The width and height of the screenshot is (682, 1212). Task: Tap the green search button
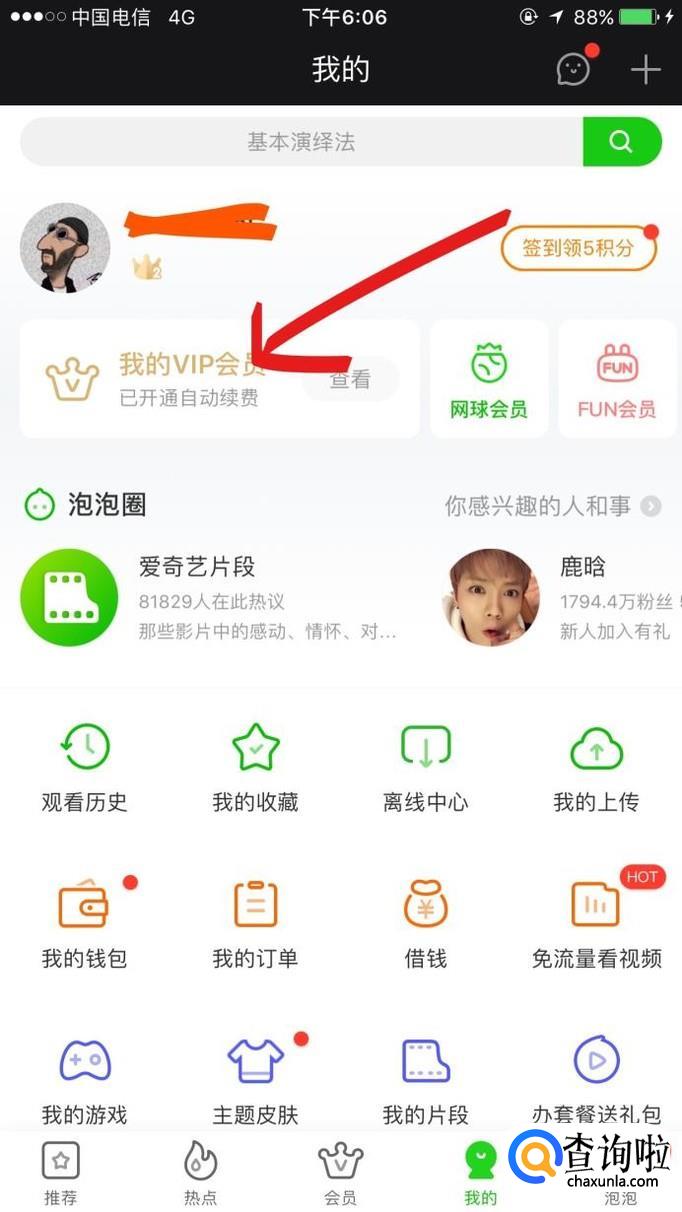coord(621,141)
